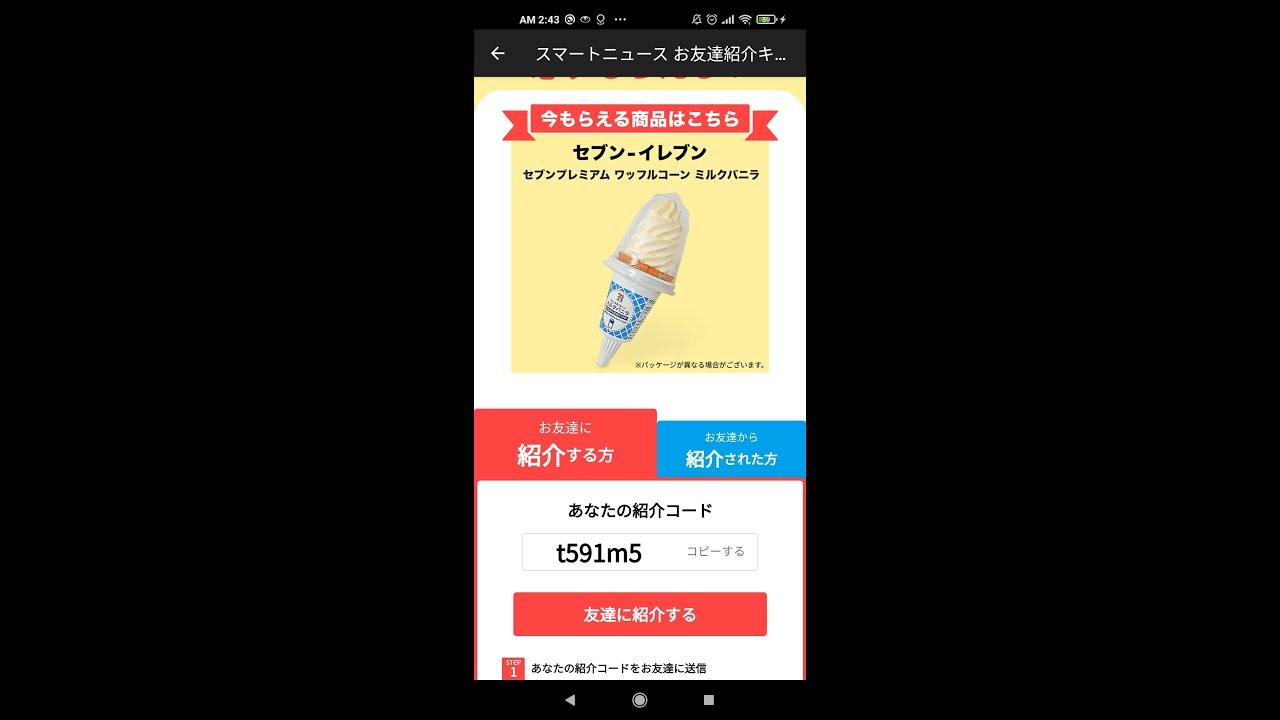Screen dimensions: 1280x720
Task: Switch to the お友達に紹介する方 tab
Action: (565, 444)
